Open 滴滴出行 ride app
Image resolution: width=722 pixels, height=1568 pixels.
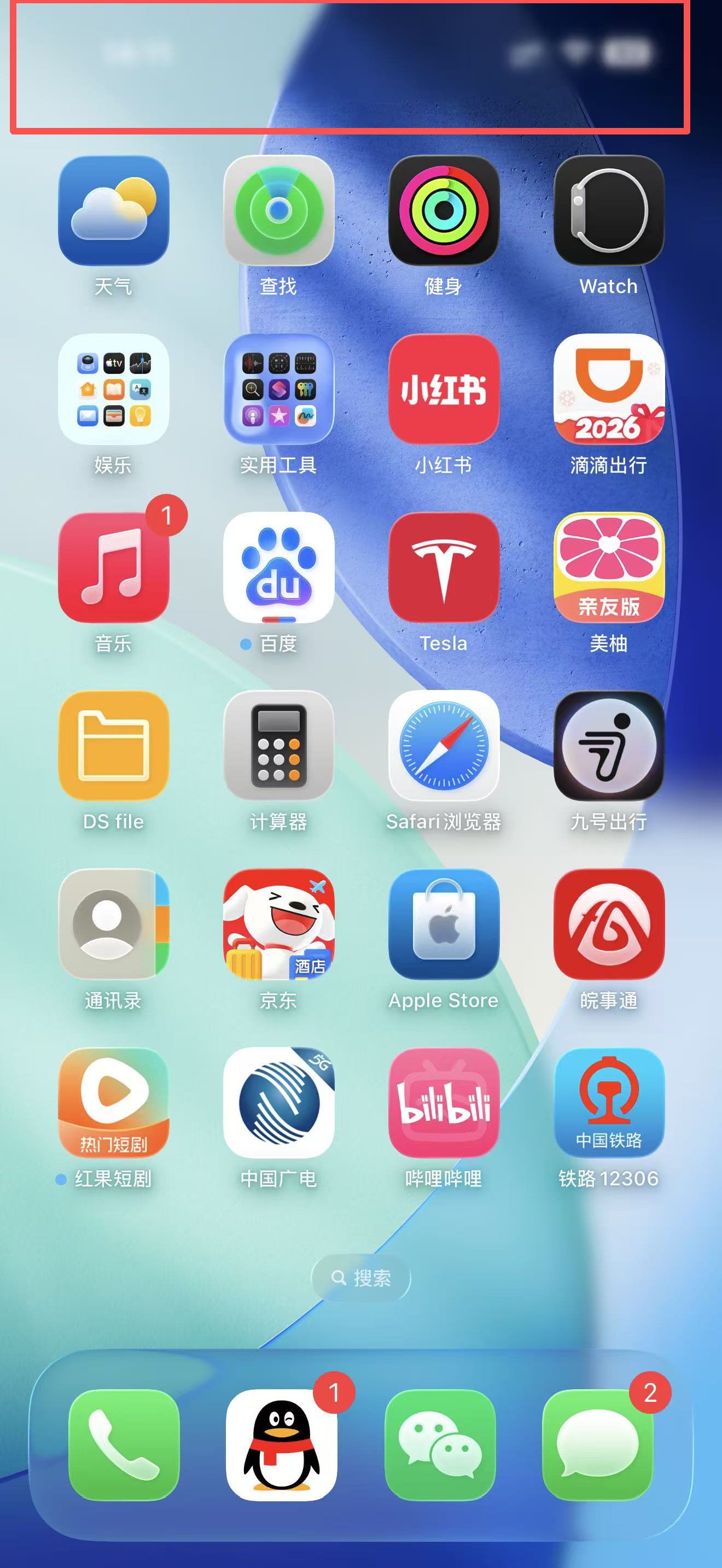click(609, 389)
